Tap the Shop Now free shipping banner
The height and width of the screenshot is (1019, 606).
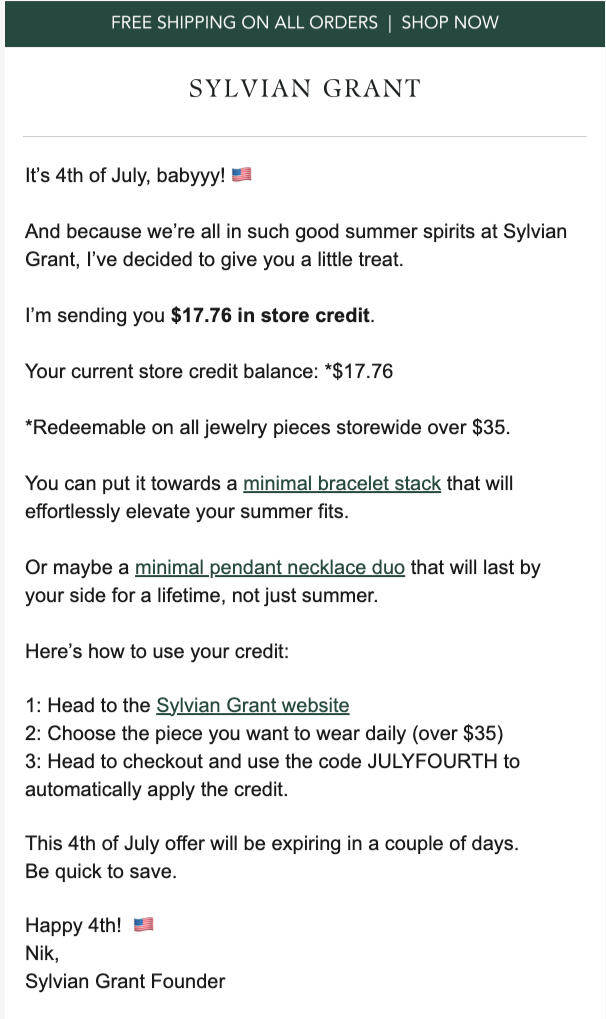304,23
